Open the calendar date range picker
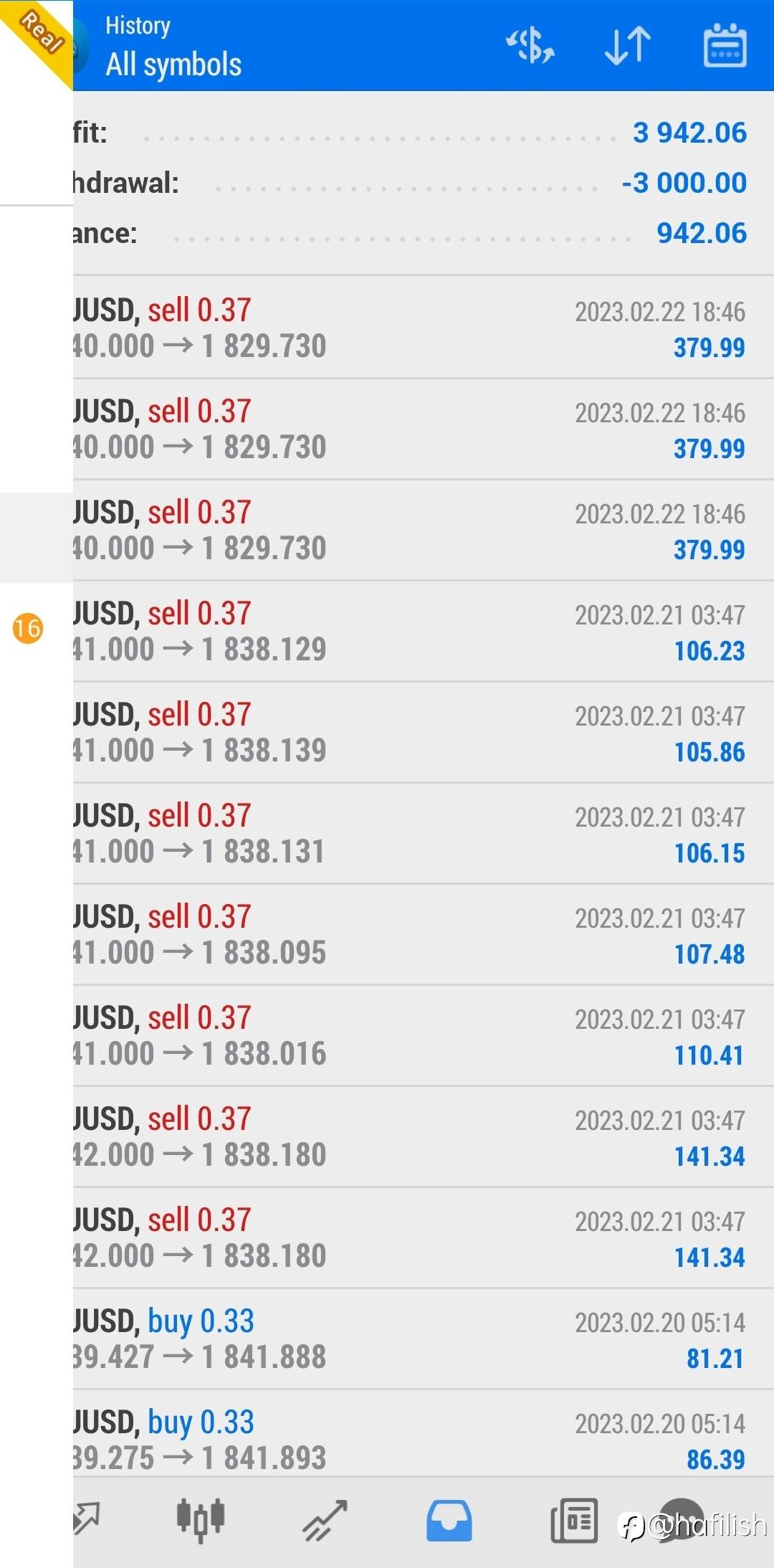Screen dimensions: 774x1568 725,46
